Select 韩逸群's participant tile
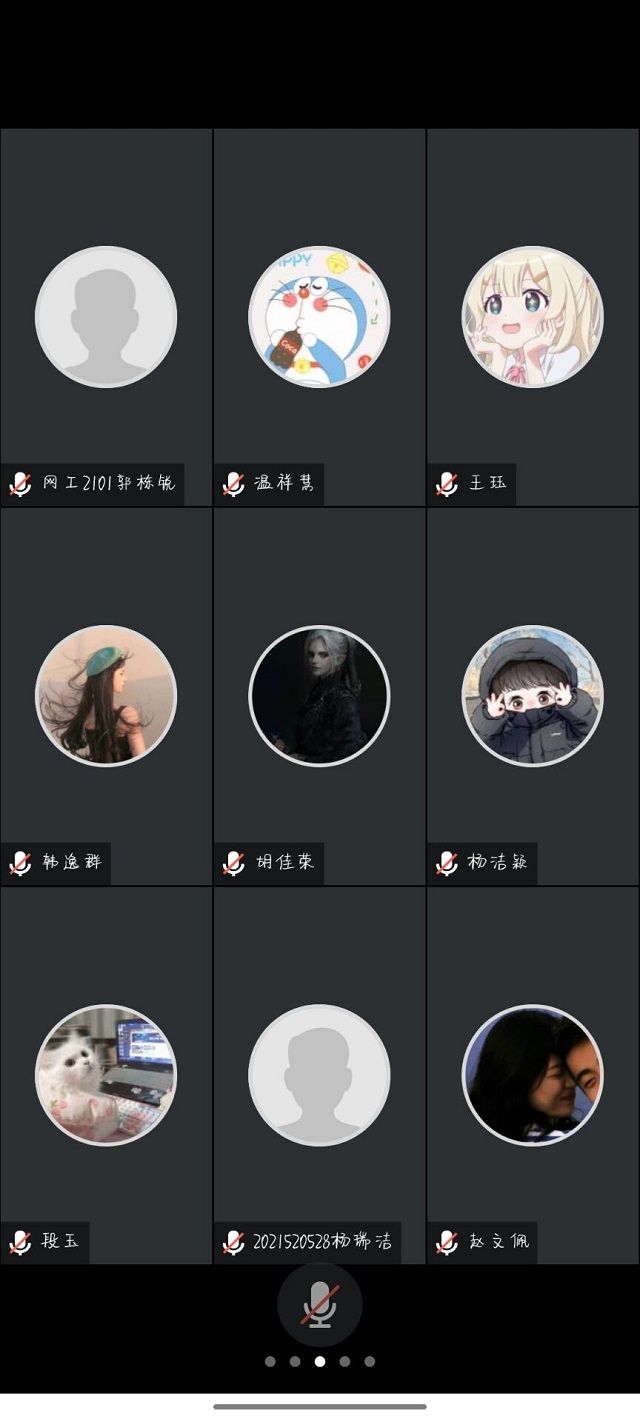This screenshot has height=1422, width=640. 106,696
